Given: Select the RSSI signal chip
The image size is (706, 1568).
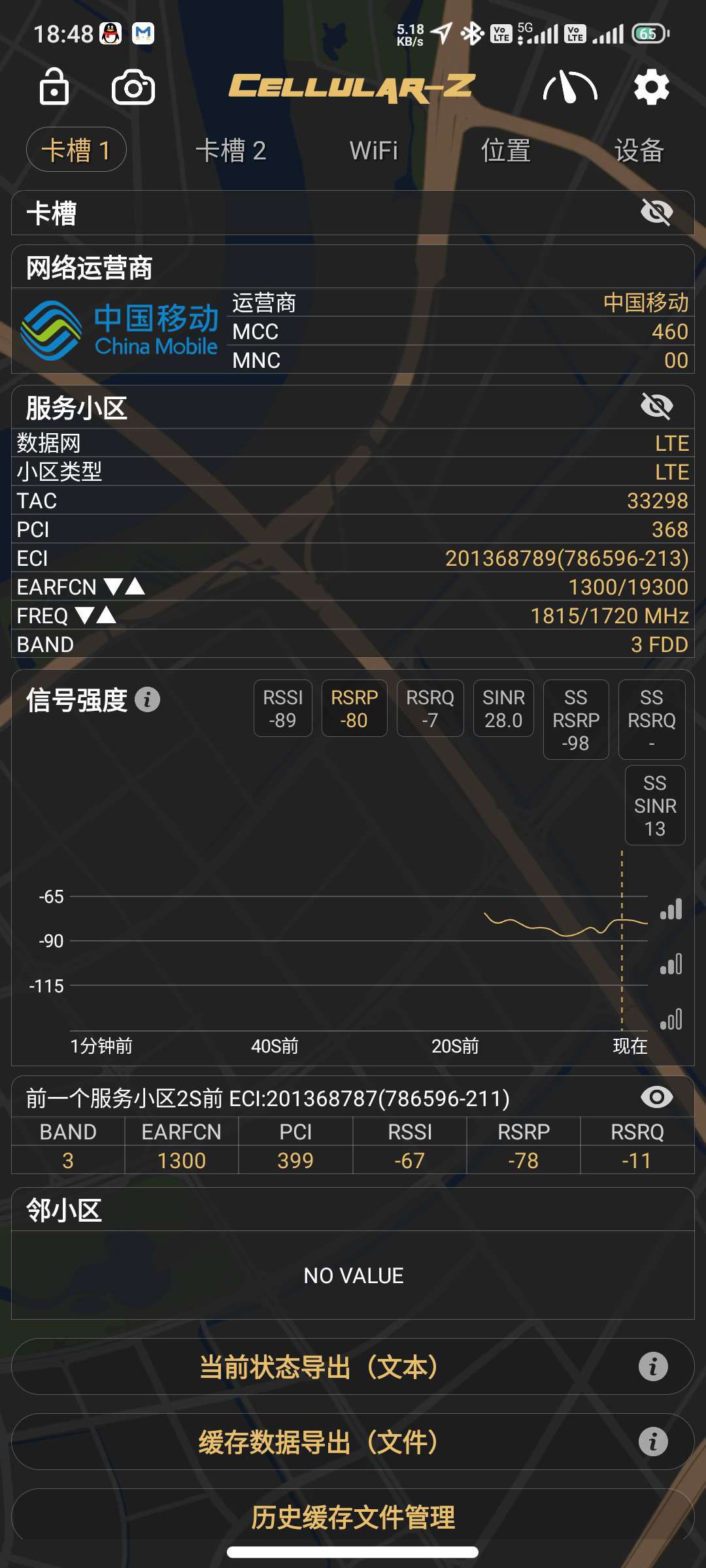Looking at the screenshot, I should click(x=282, y=709).
